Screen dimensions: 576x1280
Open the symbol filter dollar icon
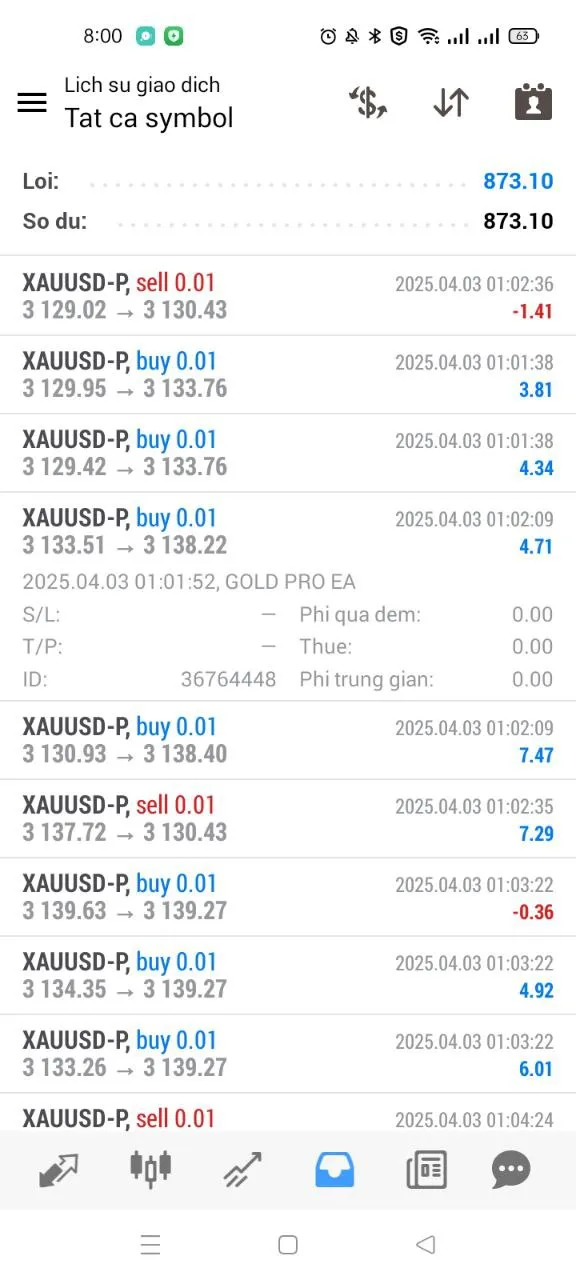[x=367, y=102]
